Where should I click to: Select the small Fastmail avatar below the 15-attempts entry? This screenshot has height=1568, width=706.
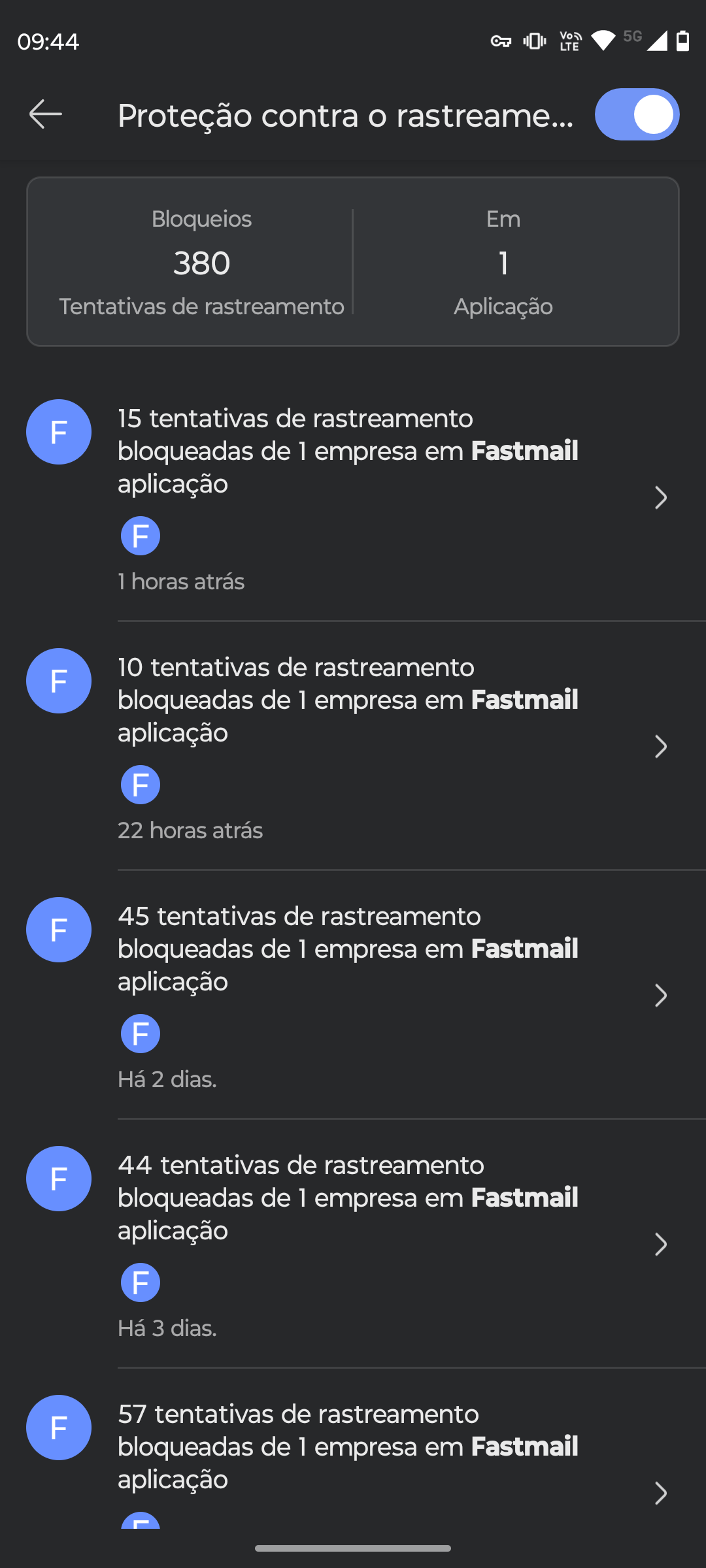point(140,535)
